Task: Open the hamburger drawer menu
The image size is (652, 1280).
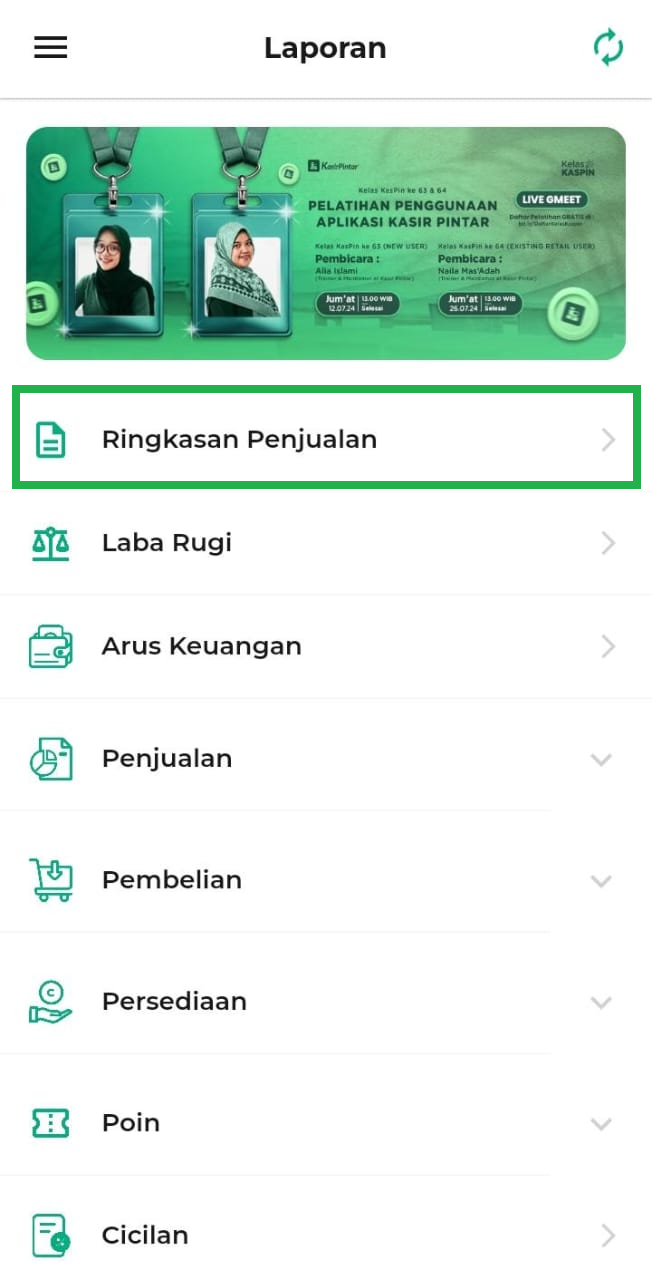Action: [x=51, y=48]
